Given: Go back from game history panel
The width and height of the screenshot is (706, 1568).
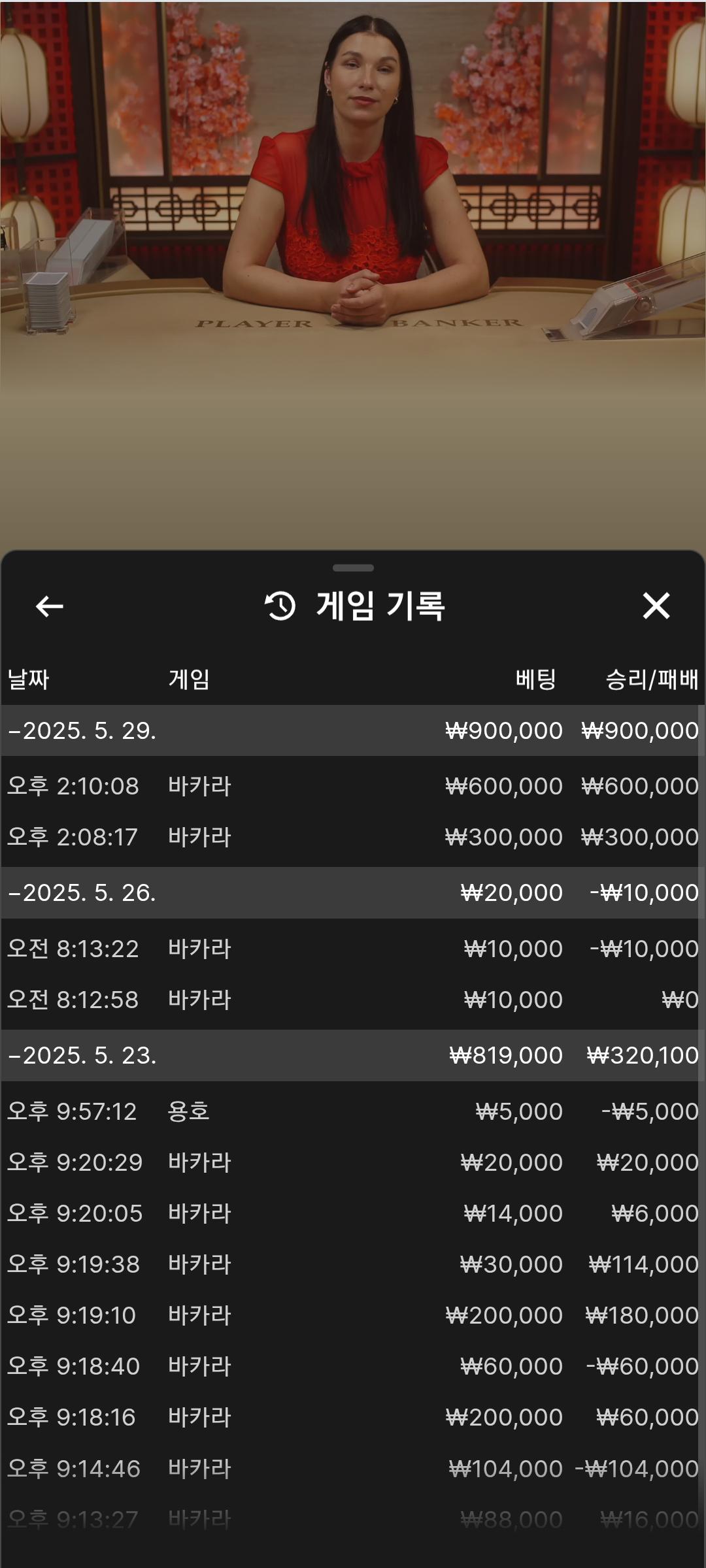Looking at the screenshot, I should [x=50, y=606].
